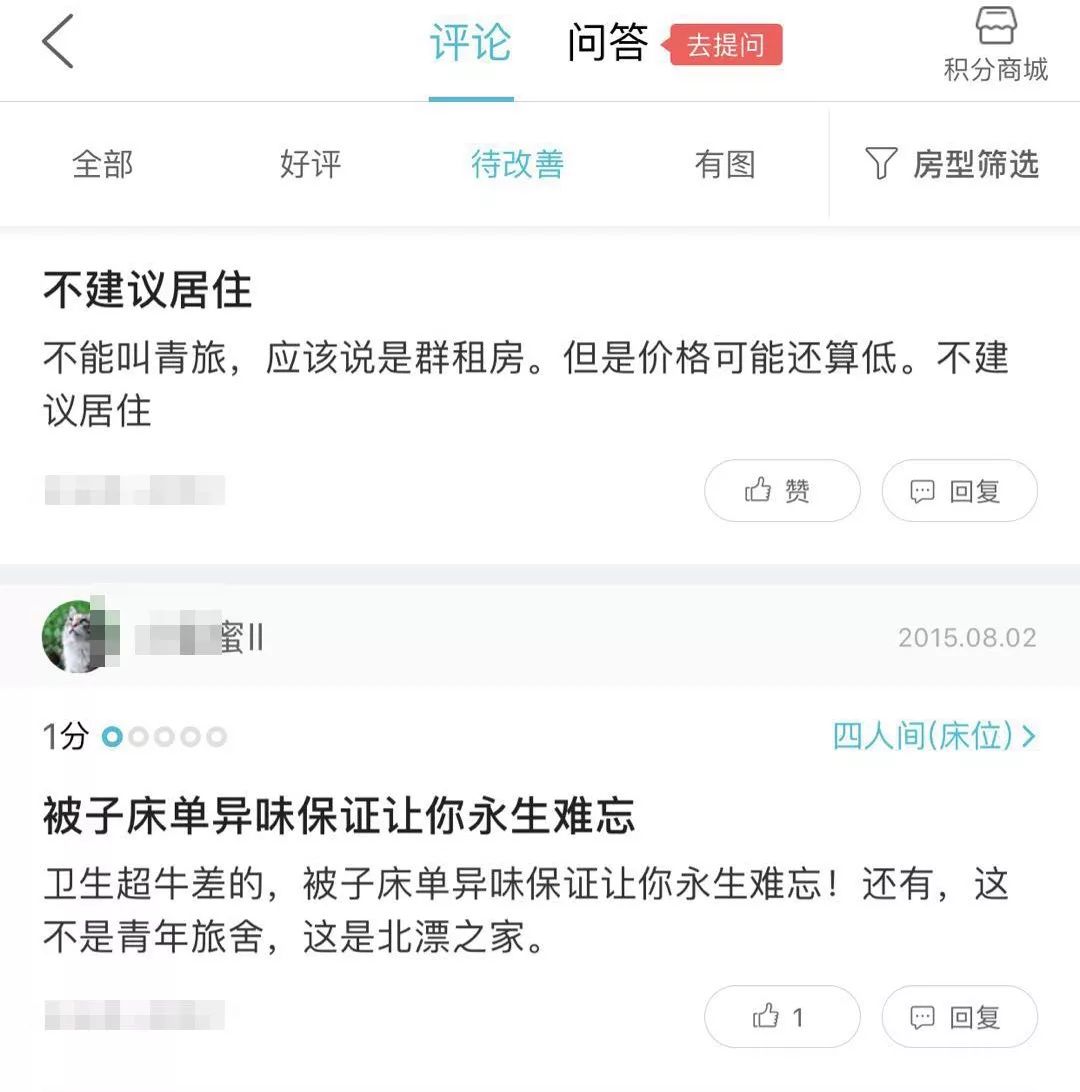
Task: Select the 全部 filter option
Action: (103, 165)
